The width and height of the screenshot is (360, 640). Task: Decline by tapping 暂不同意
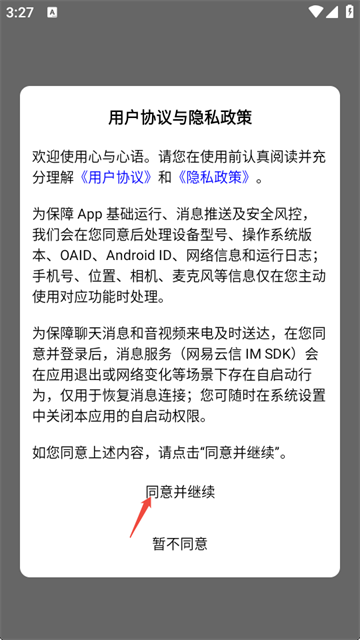[180, 544]
